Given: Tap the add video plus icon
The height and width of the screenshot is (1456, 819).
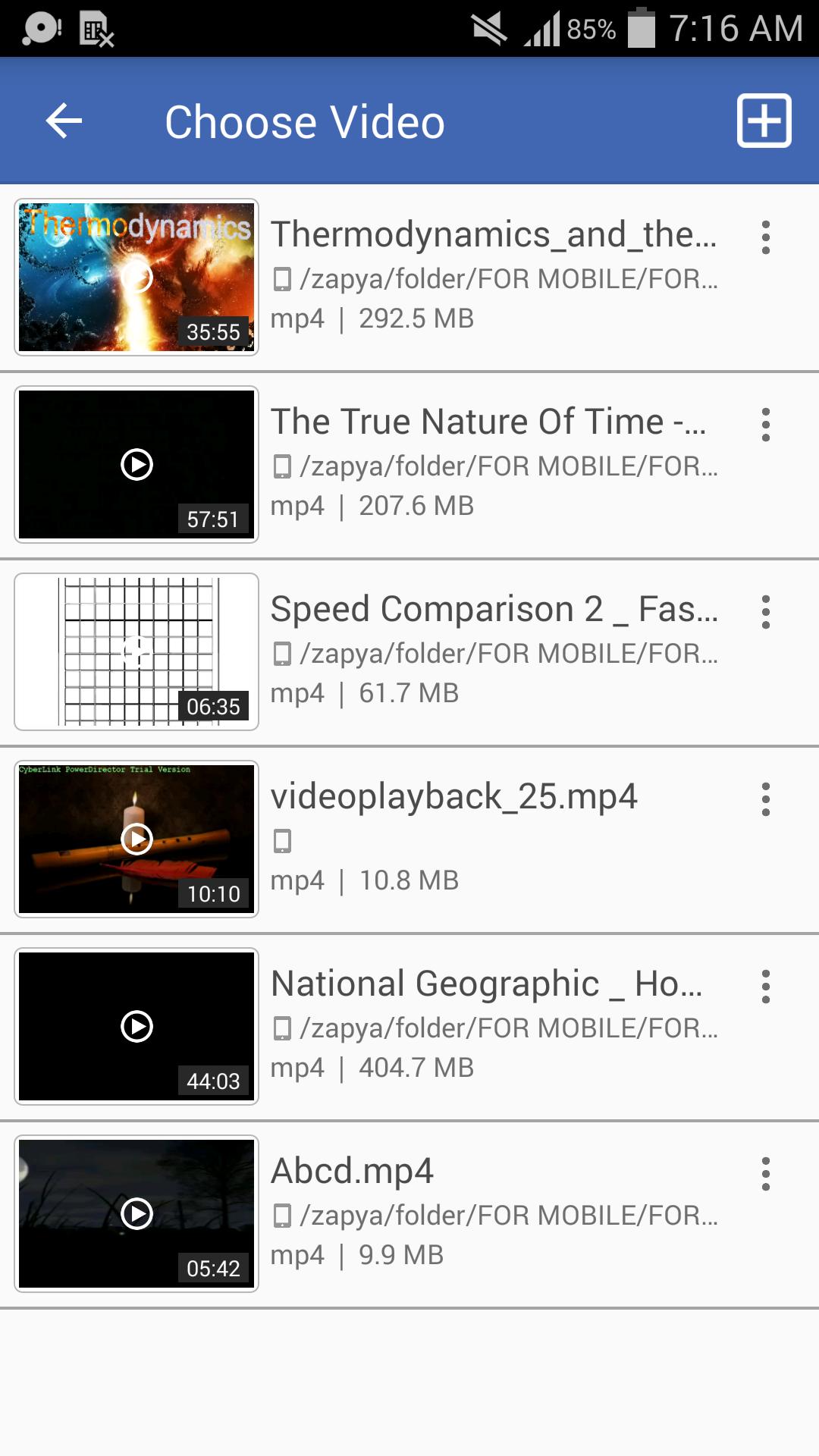Looking at the screenshot, I should [764, 121].
